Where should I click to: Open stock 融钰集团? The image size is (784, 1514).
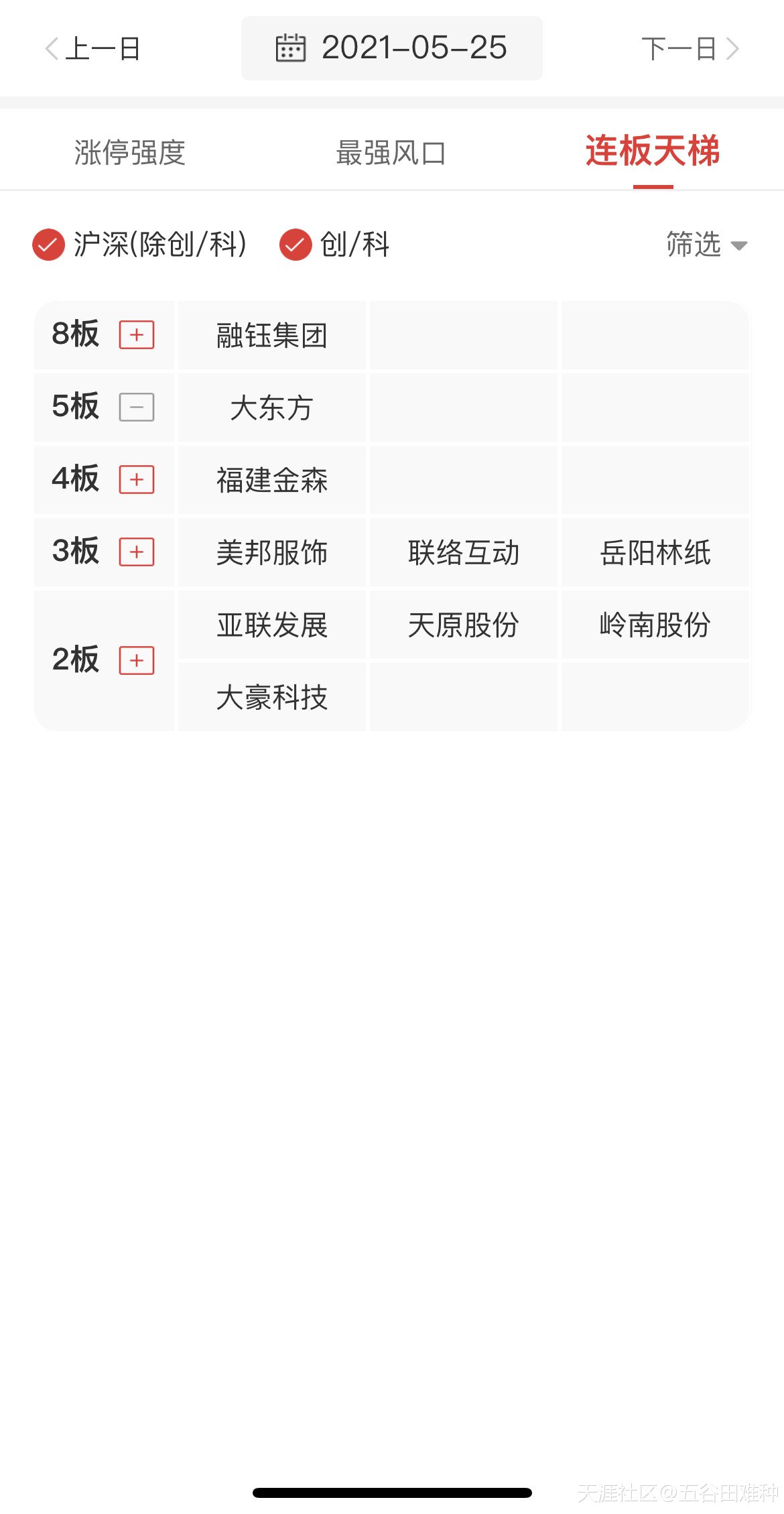point(272,335)
